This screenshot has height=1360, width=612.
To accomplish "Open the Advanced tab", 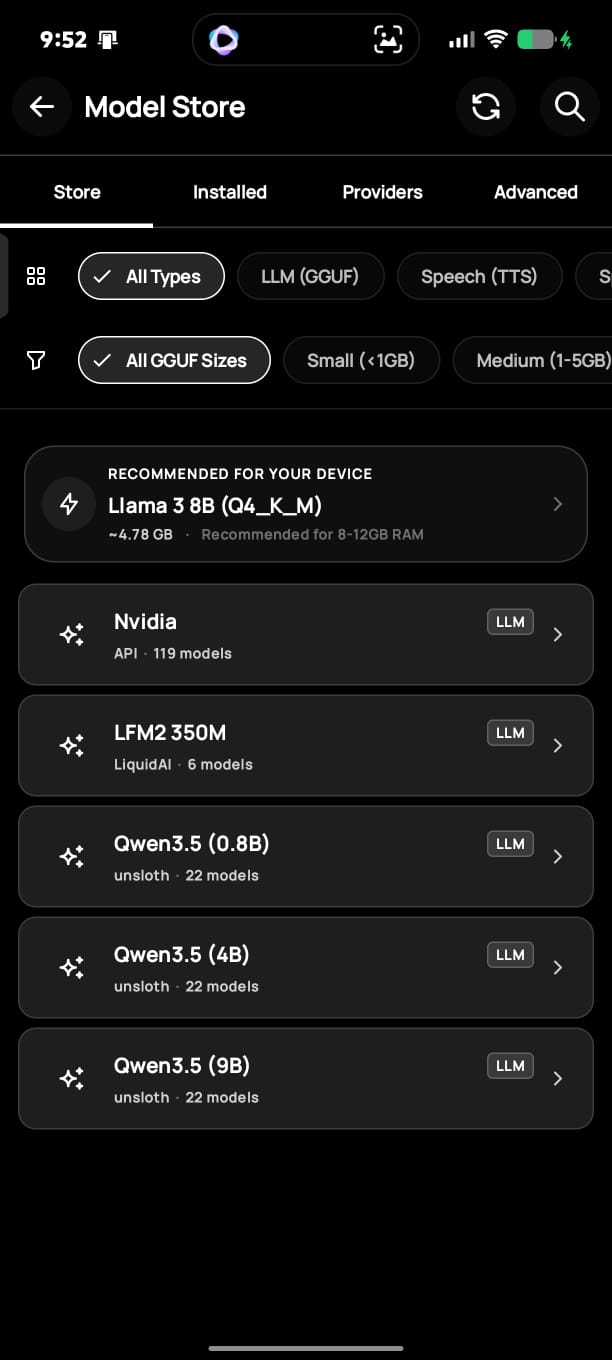I will point(536,192).
